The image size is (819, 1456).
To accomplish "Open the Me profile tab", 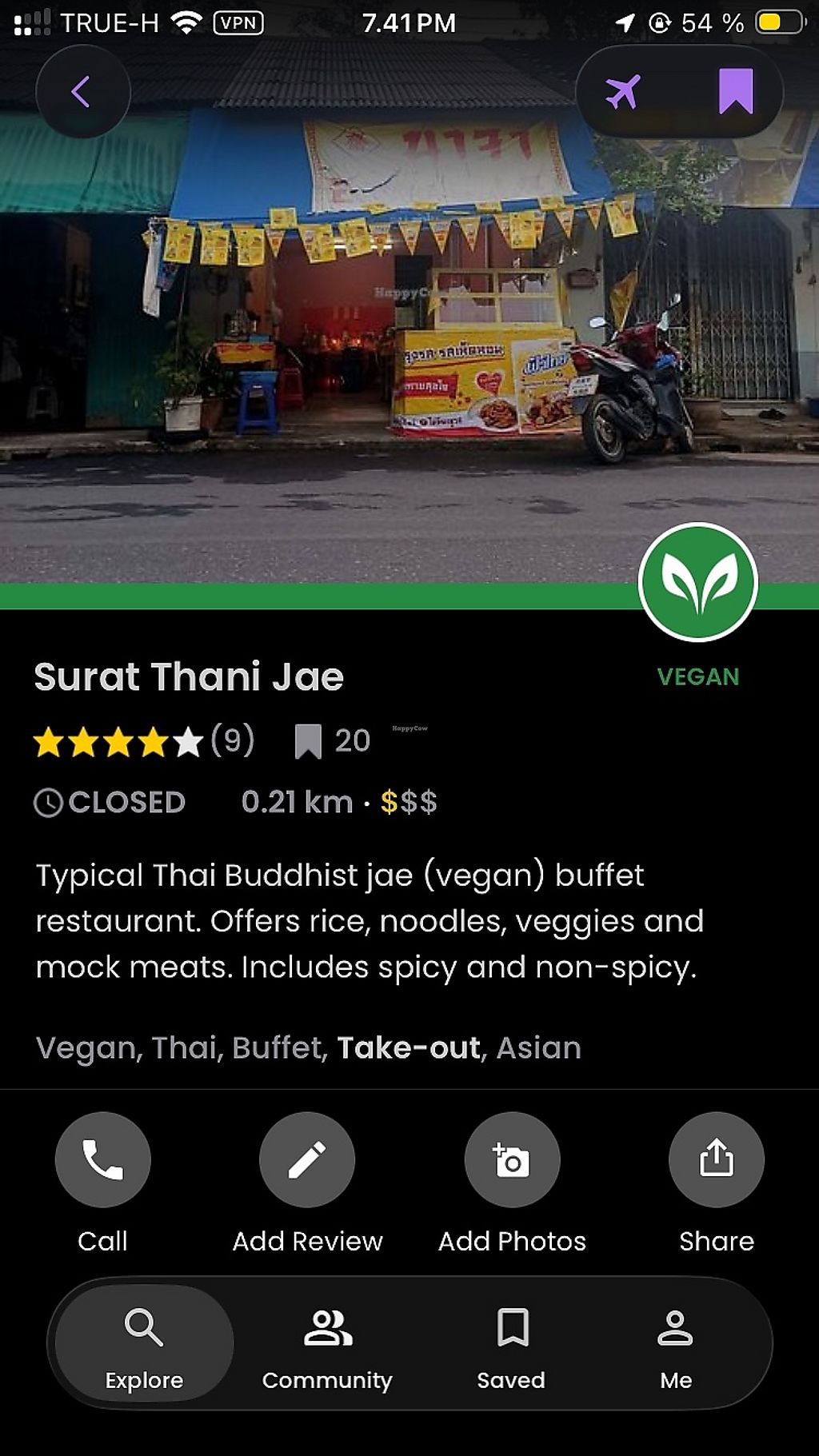I will pyautogui.click(x=676, y=1343).
